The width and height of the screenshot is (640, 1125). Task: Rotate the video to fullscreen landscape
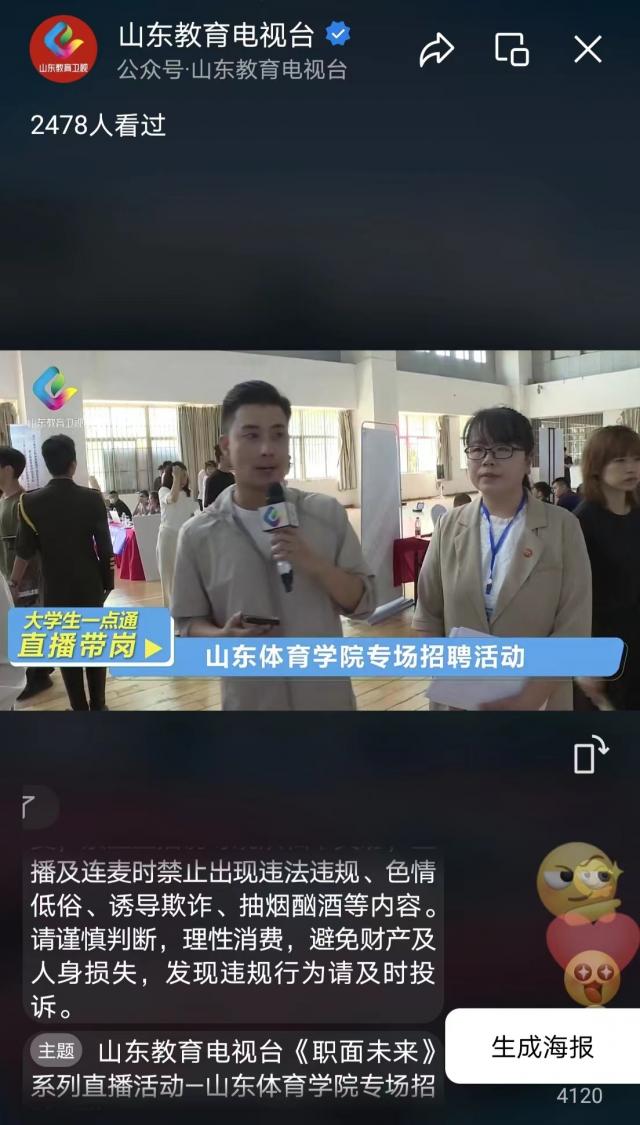pos(590,754)
